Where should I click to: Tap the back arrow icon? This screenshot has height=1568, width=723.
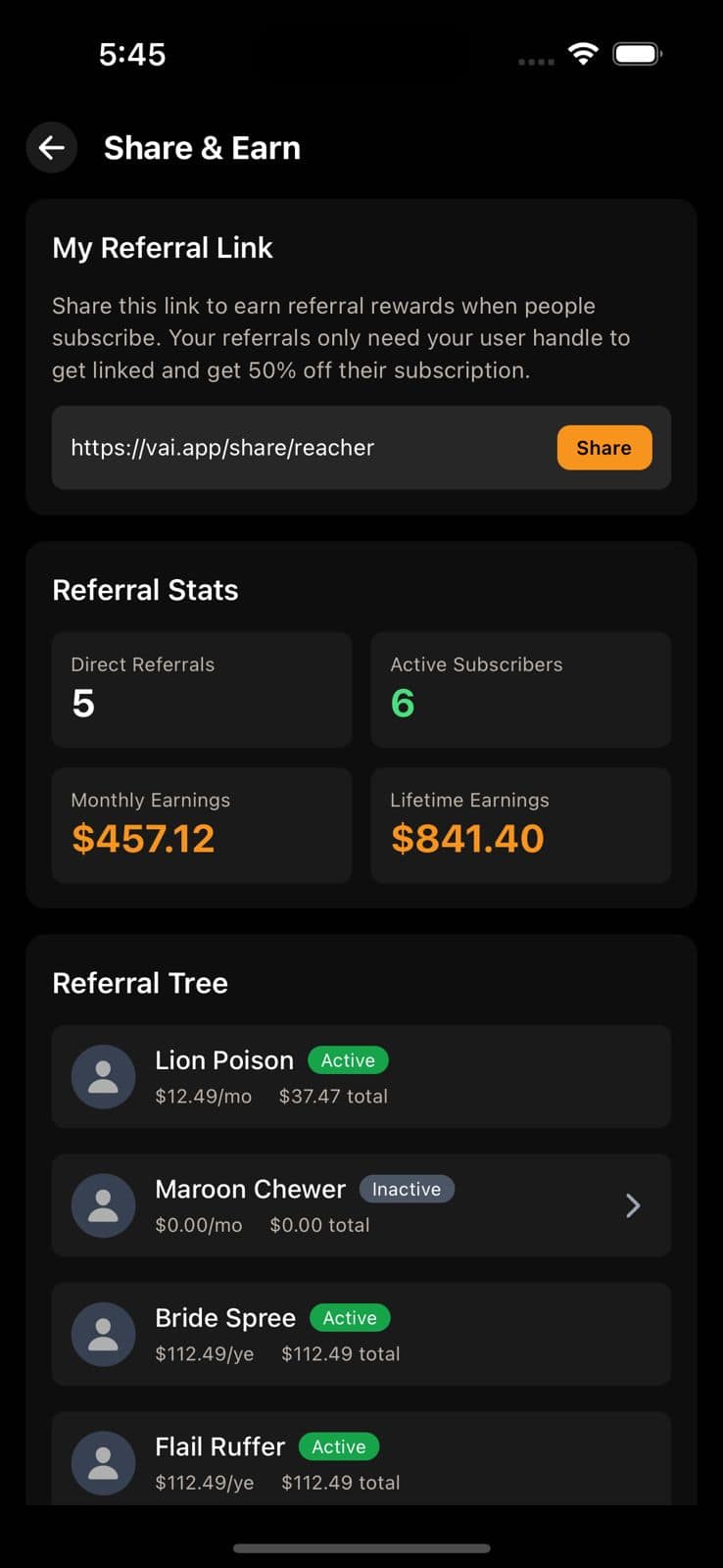[51, 147]
